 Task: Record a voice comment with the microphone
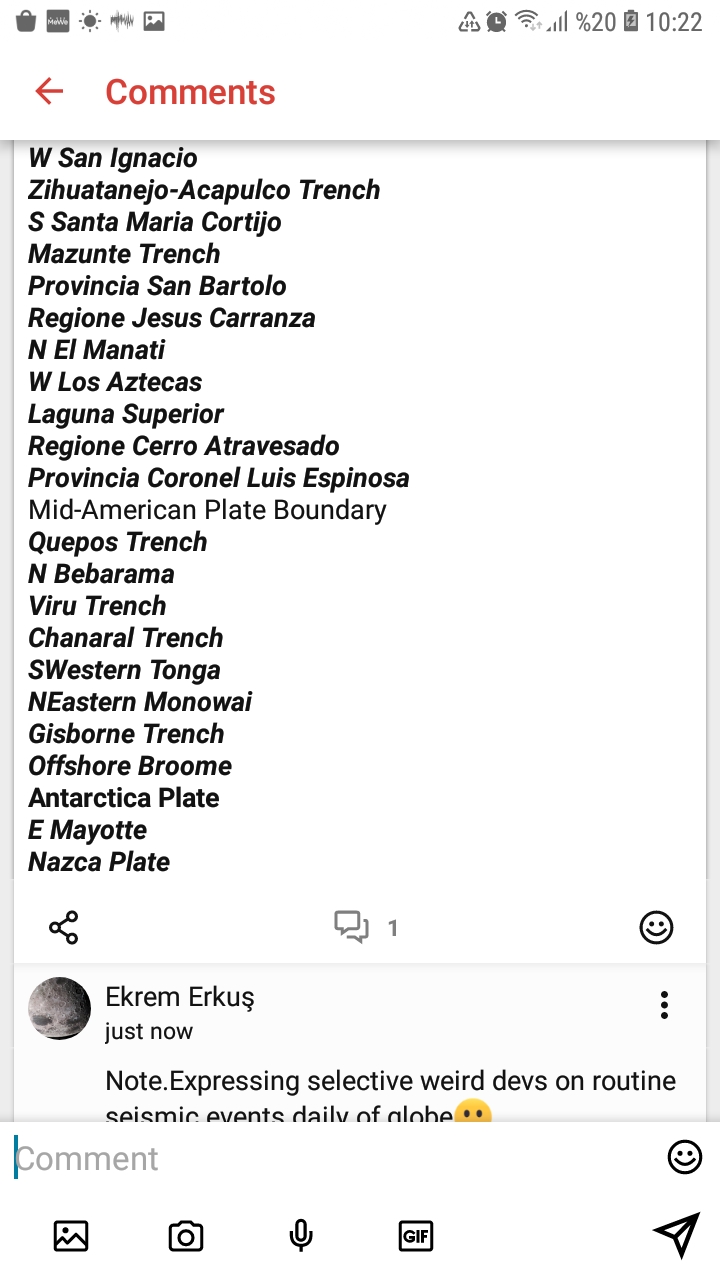pyautogui.click(x=301, y=1236)
